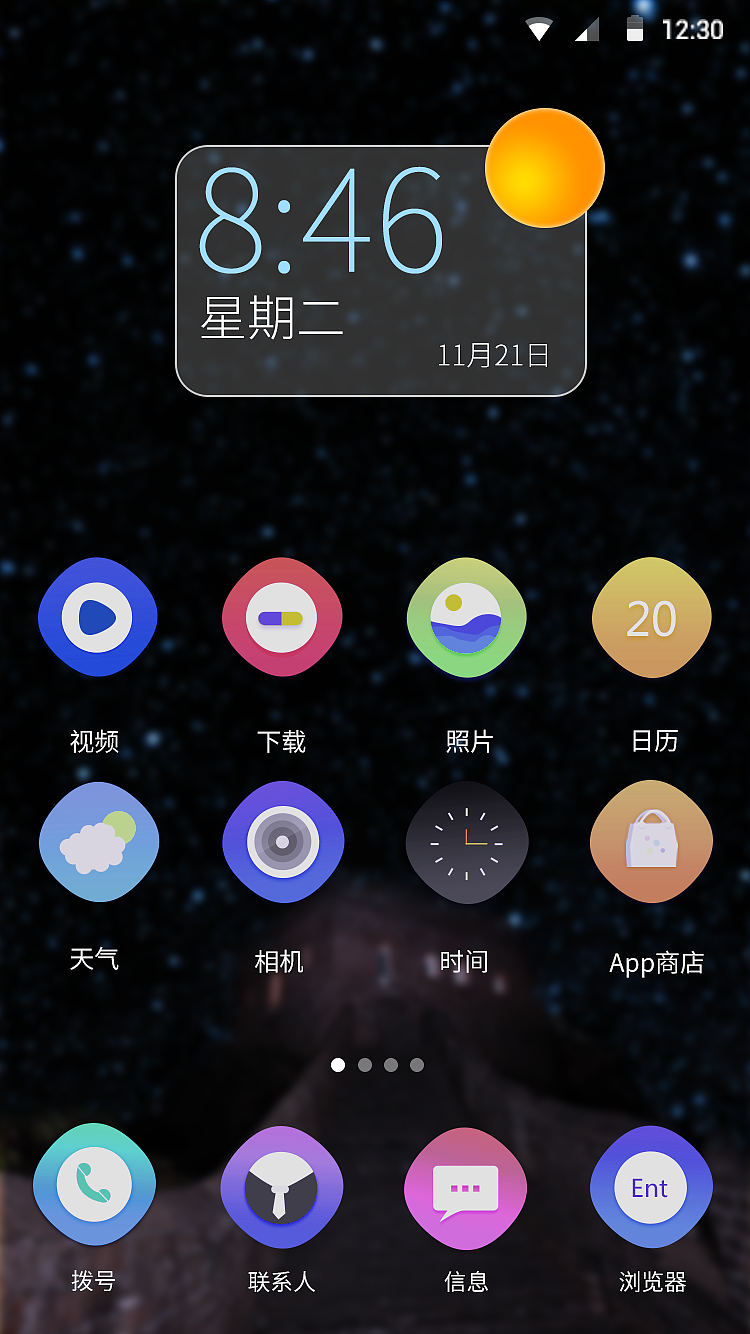Launch the 相机 (Camera) app
The image size is (750, 1334).
[282, 841]
